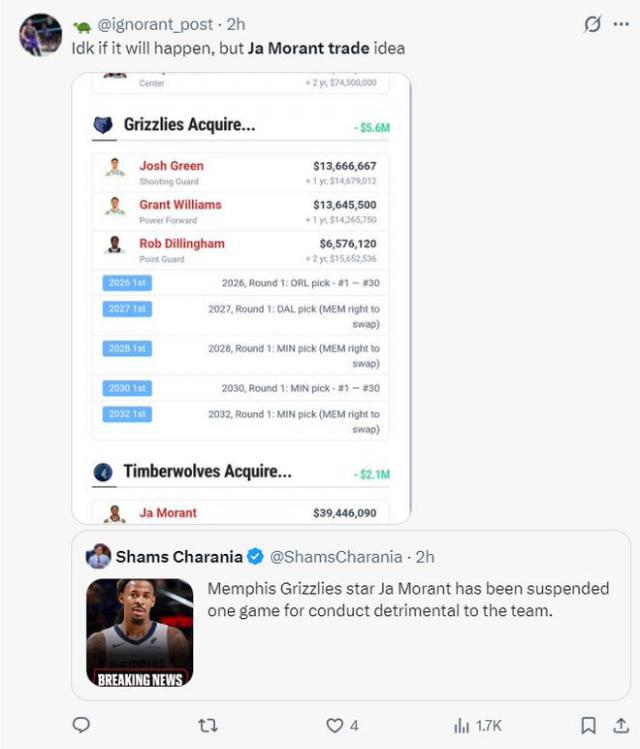The height and width of the screenshot is (749, 640).
Task: Share this post
Action: 621,725
